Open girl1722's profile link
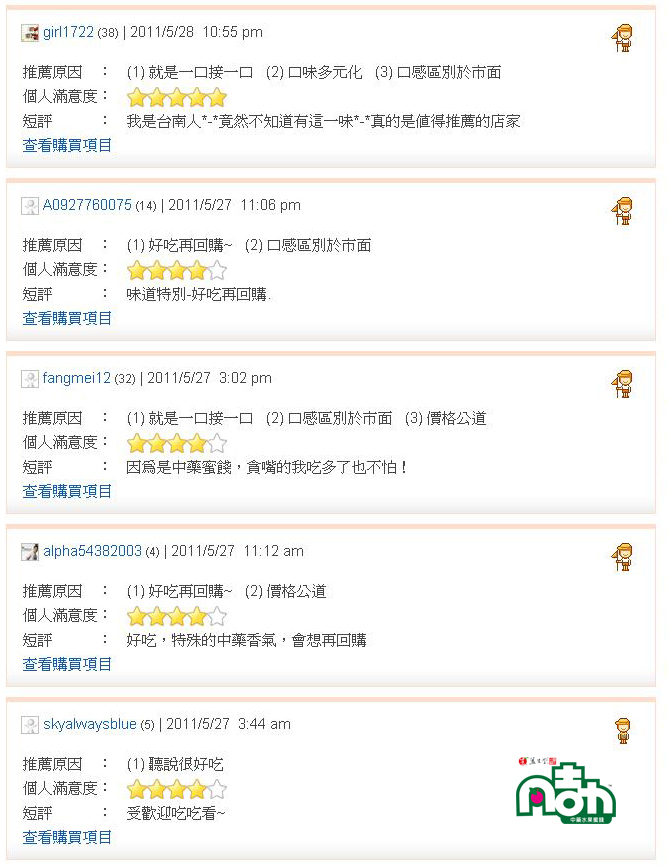The image size is (668, 865). click(68, 32)
